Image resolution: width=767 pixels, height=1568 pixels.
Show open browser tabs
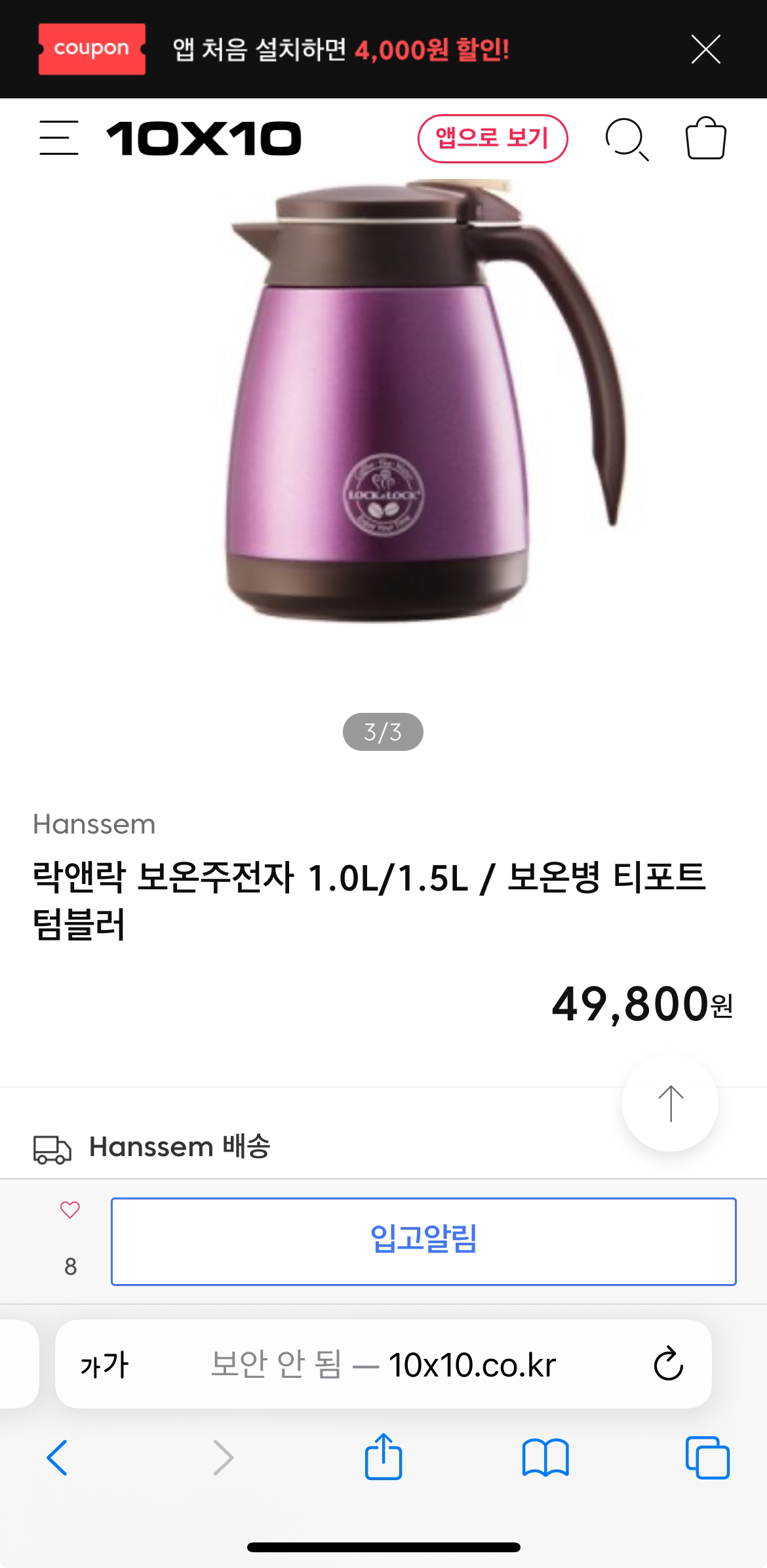[x=707, y=1458]
